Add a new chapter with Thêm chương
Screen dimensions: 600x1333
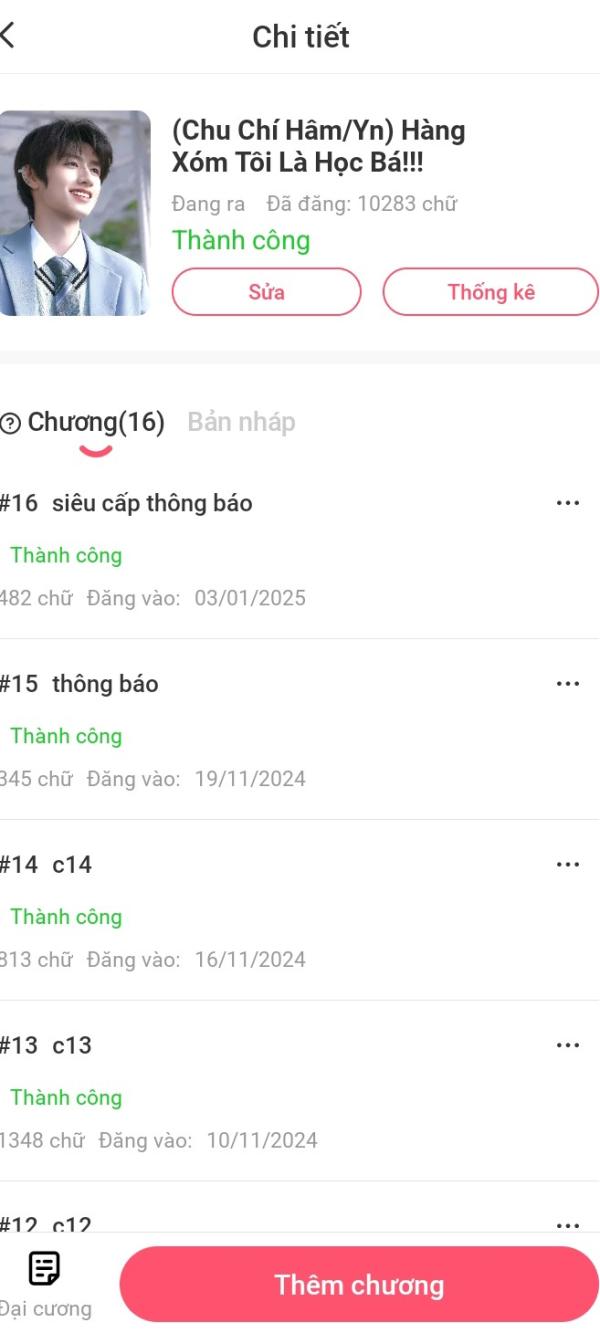359,1285
